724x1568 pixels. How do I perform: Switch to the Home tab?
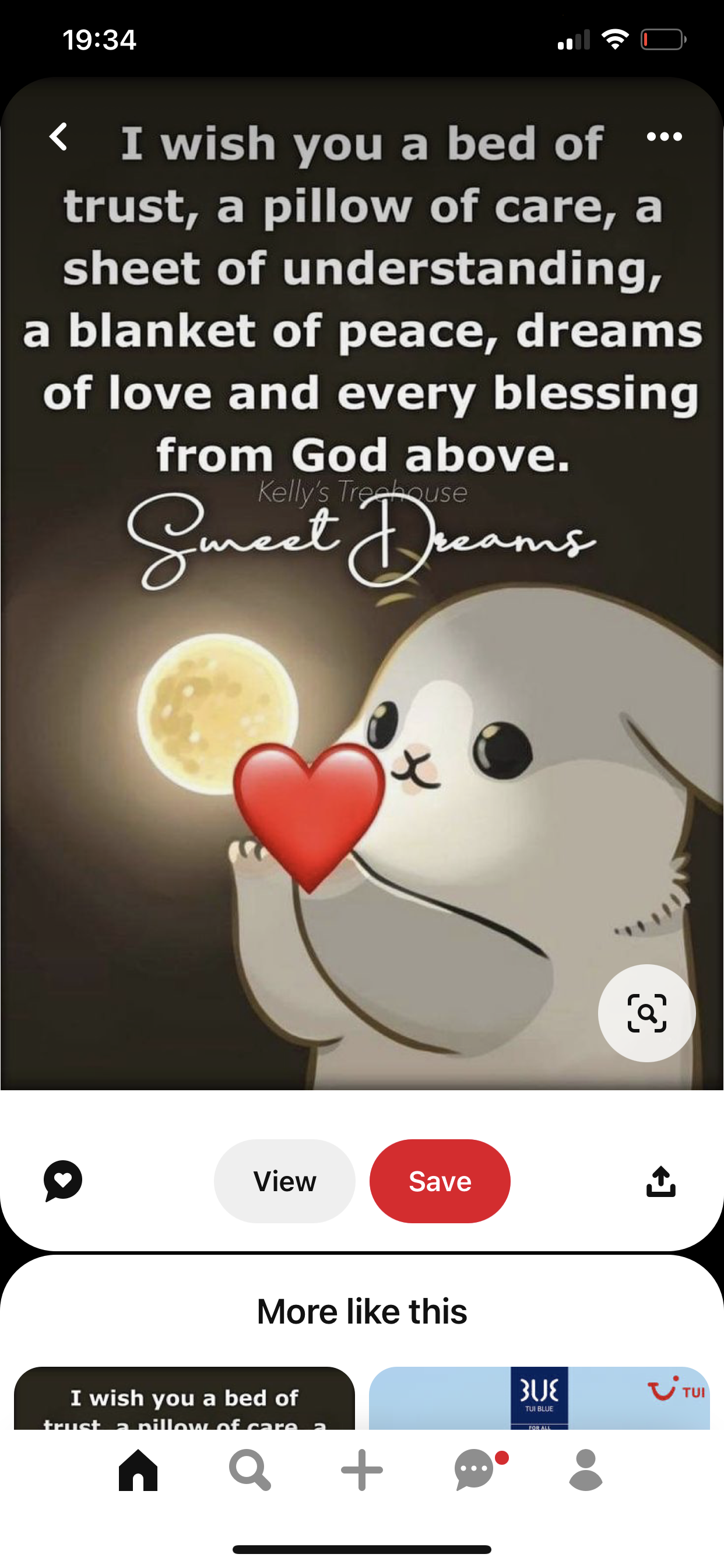point(138,1470)
